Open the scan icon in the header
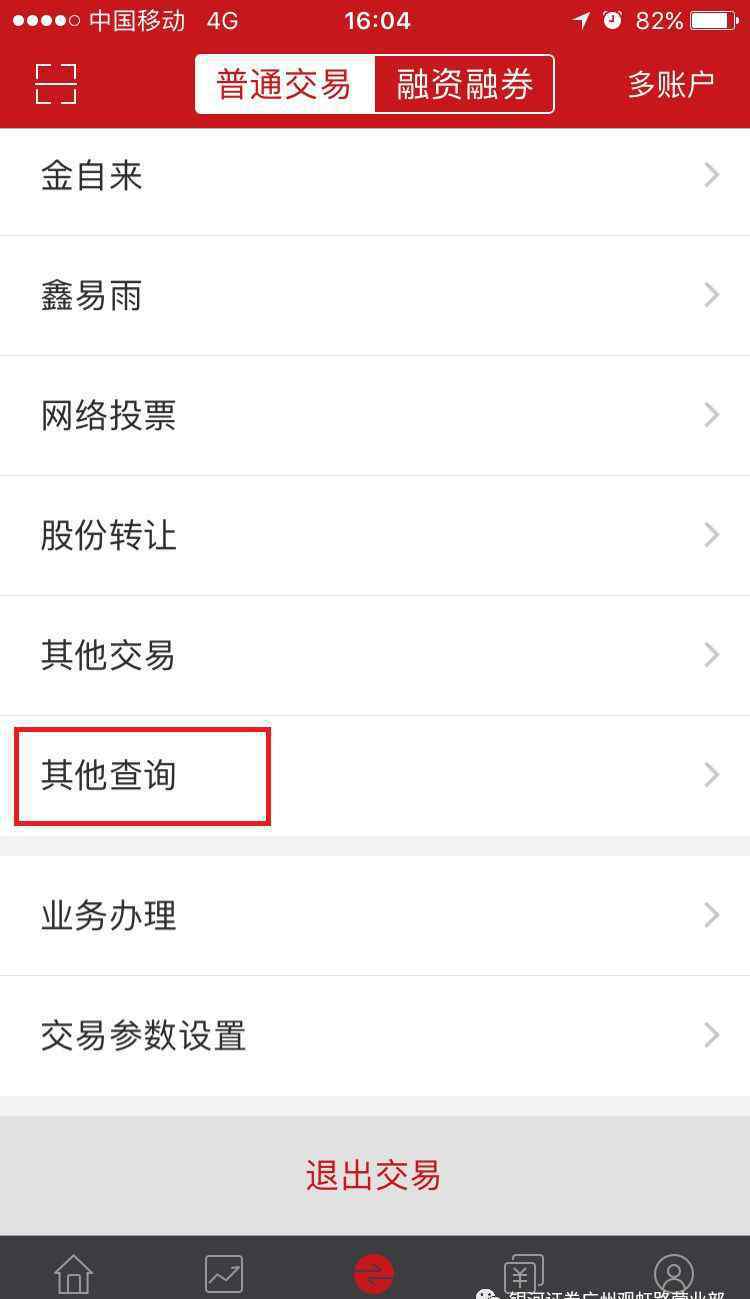The width and height of the screenshot is (750, 1299). [56, 84]
